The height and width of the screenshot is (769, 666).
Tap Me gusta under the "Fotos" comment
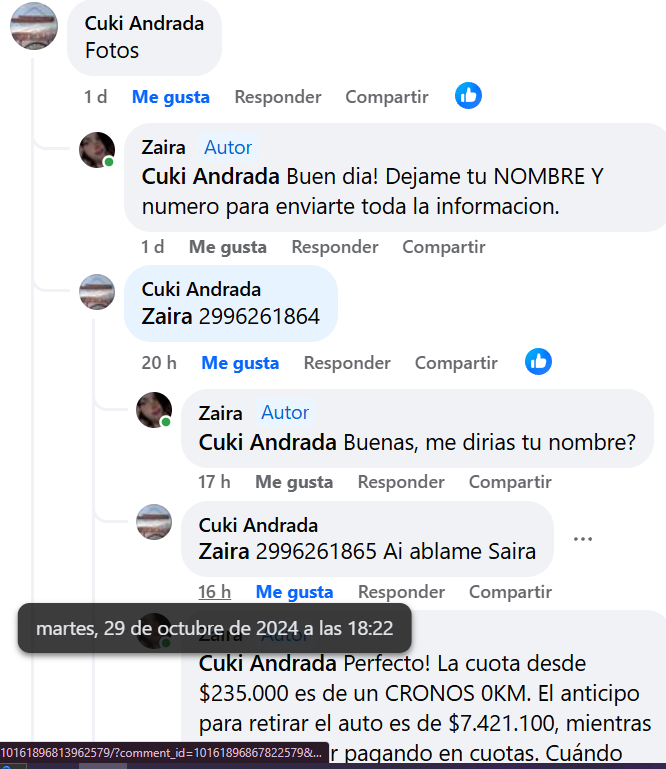coord(170,97)
